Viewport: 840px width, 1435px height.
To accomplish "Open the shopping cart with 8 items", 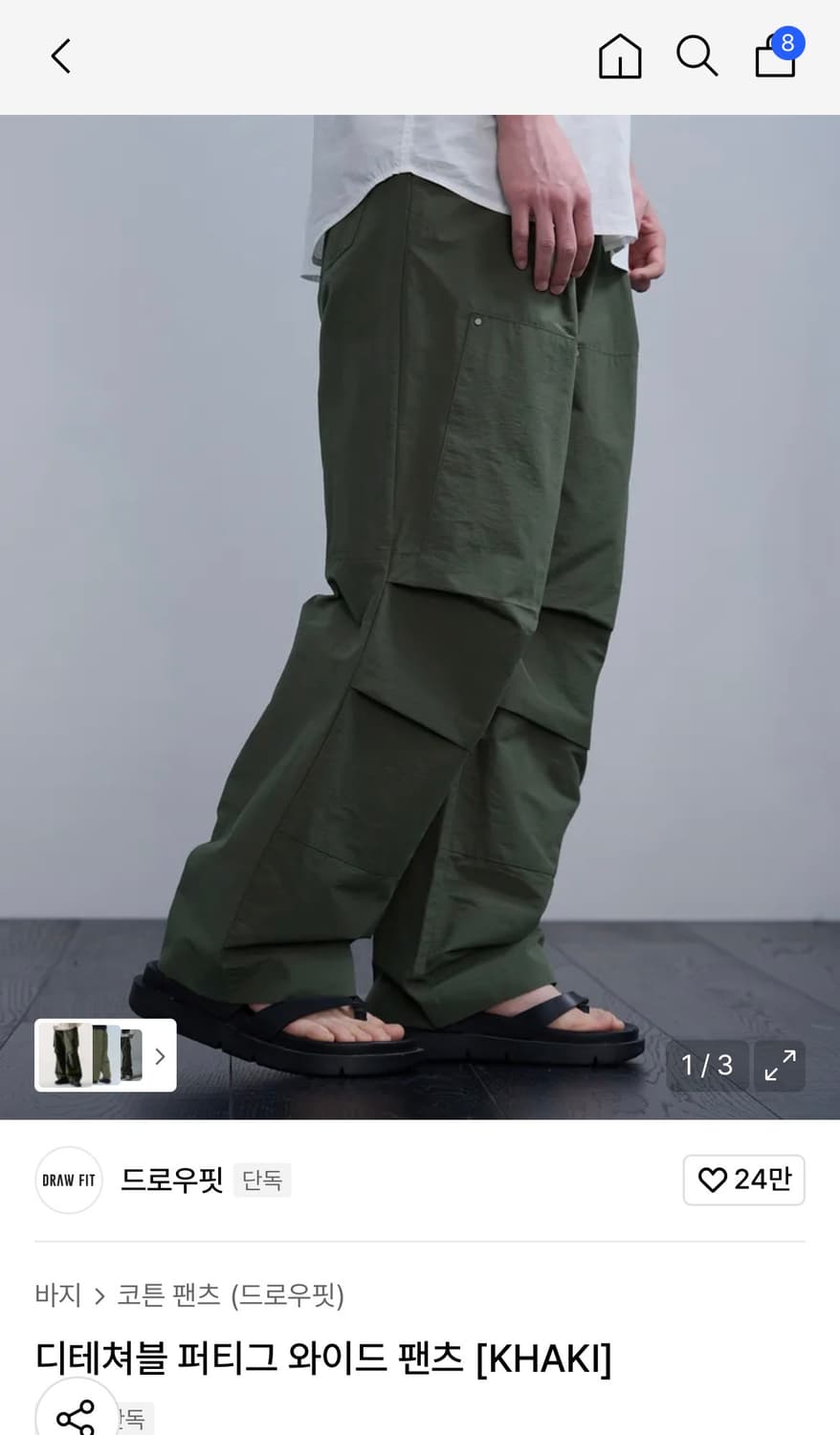I will 773,57.
